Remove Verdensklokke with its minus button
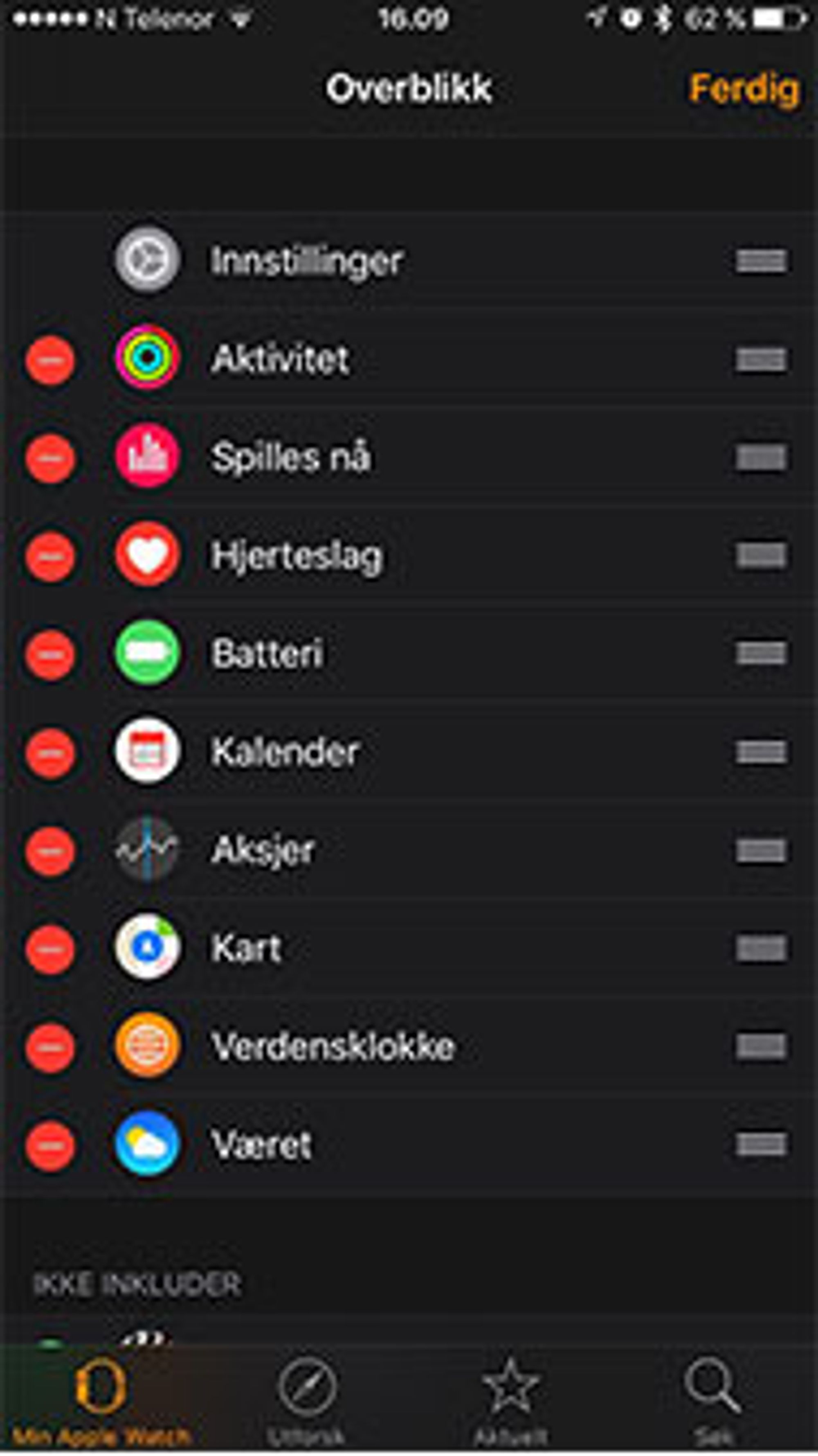818x1456 pixels. pyautogui.click(x=50, y=1047)
